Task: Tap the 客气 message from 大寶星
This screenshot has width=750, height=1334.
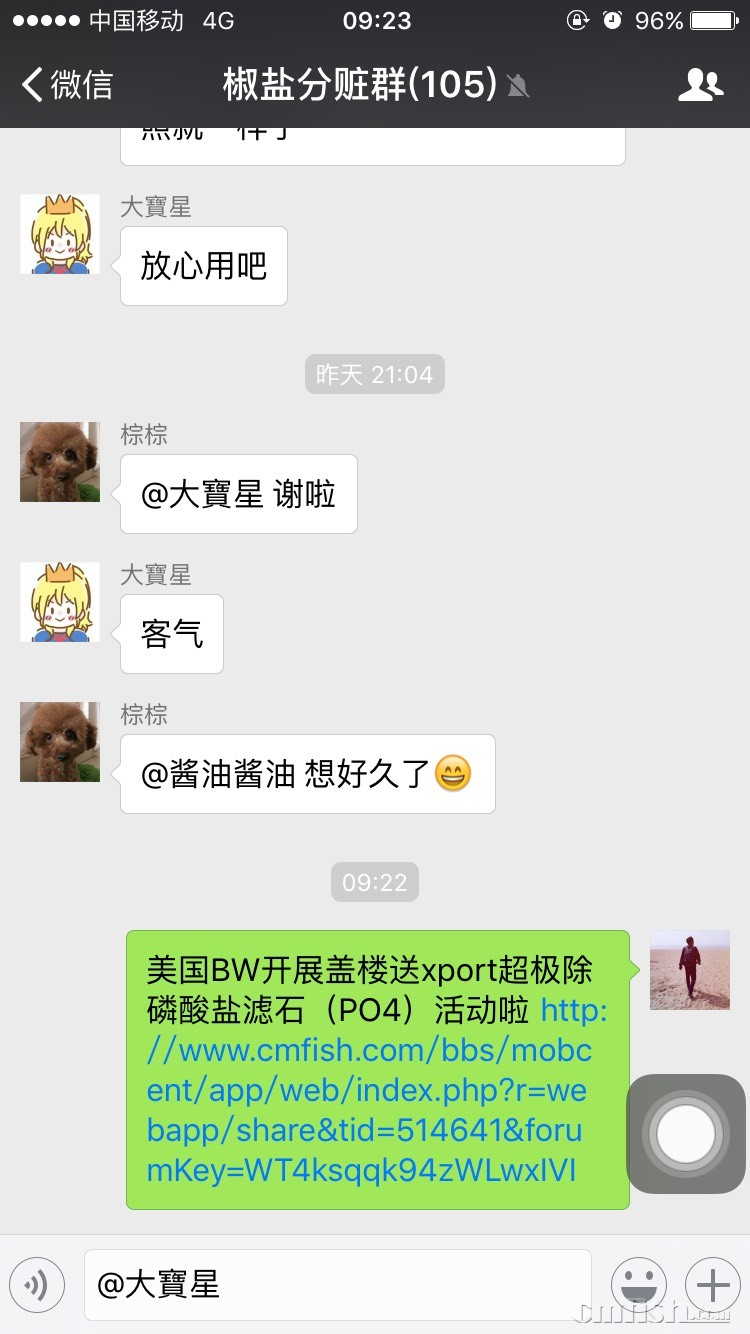Action: (x=171, y=633)
